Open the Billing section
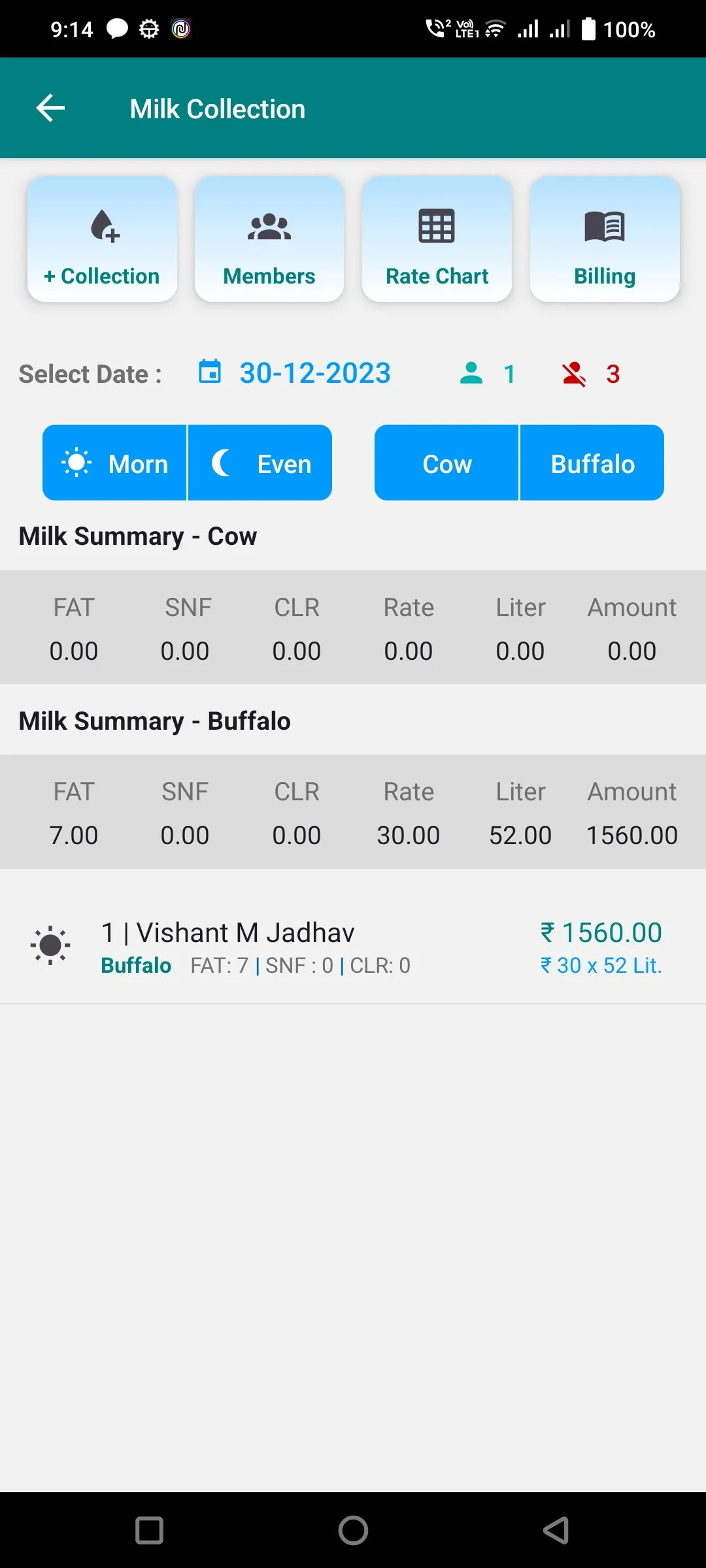 coord(605,239)
